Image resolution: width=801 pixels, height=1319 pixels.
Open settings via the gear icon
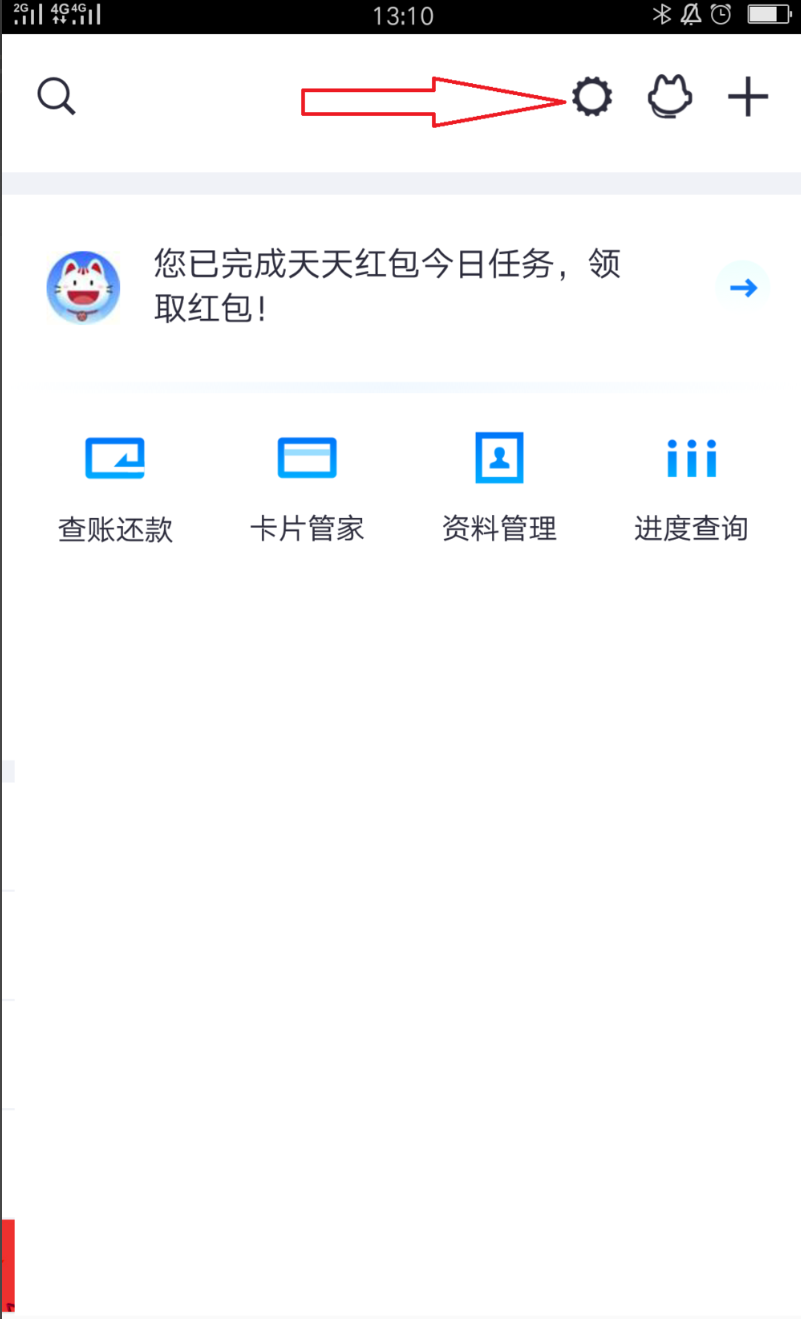tap(592, 96)
